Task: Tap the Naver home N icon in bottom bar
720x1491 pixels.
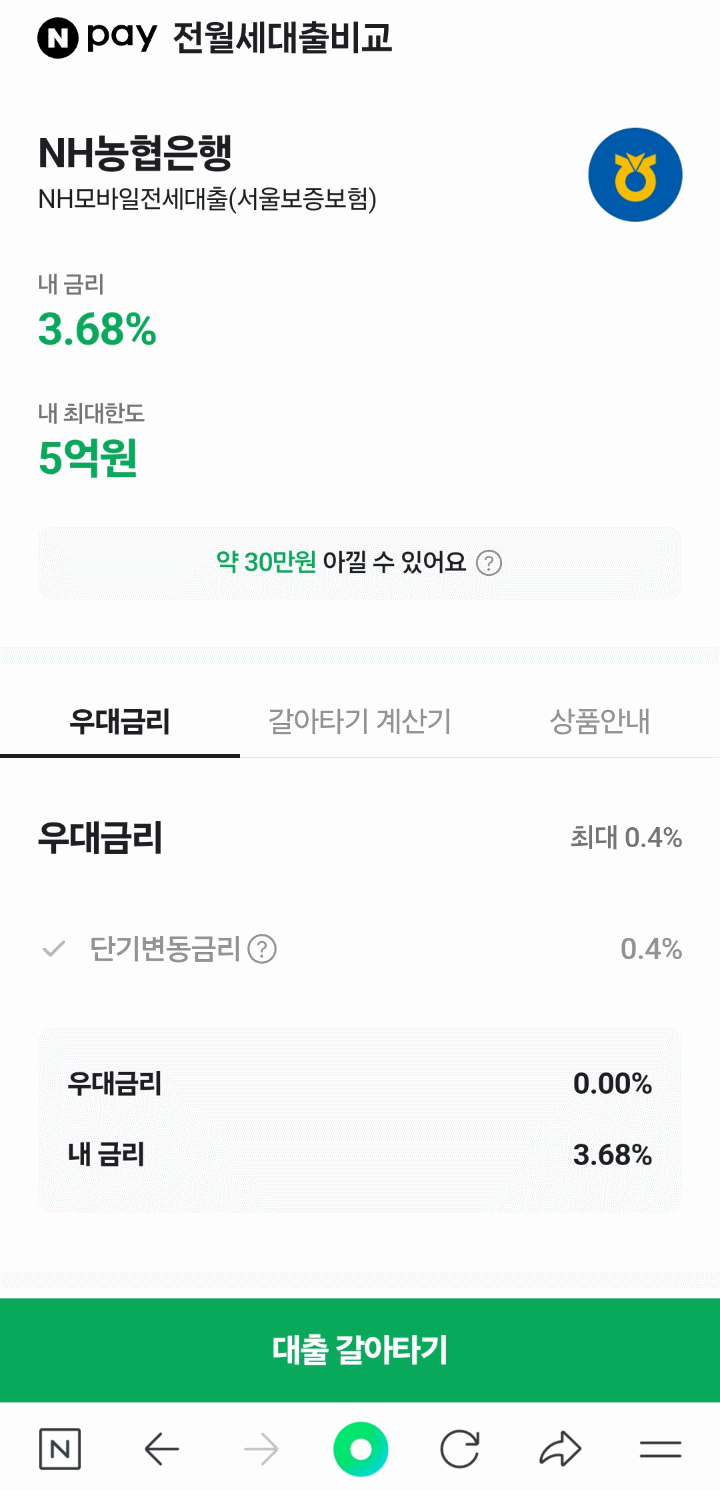Action: pos(60,1446)
